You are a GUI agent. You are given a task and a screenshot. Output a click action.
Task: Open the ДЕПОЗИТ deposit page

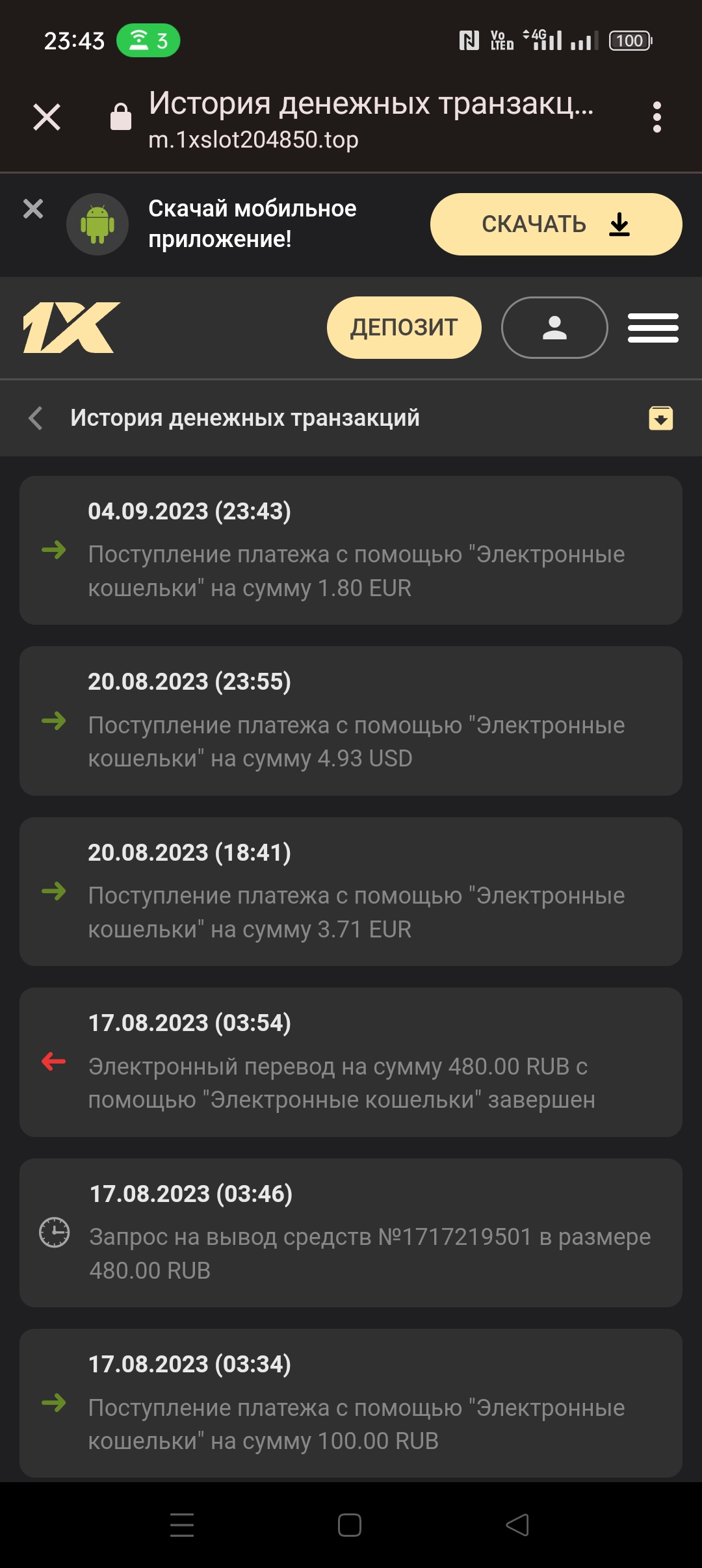[x=404, y=328]
